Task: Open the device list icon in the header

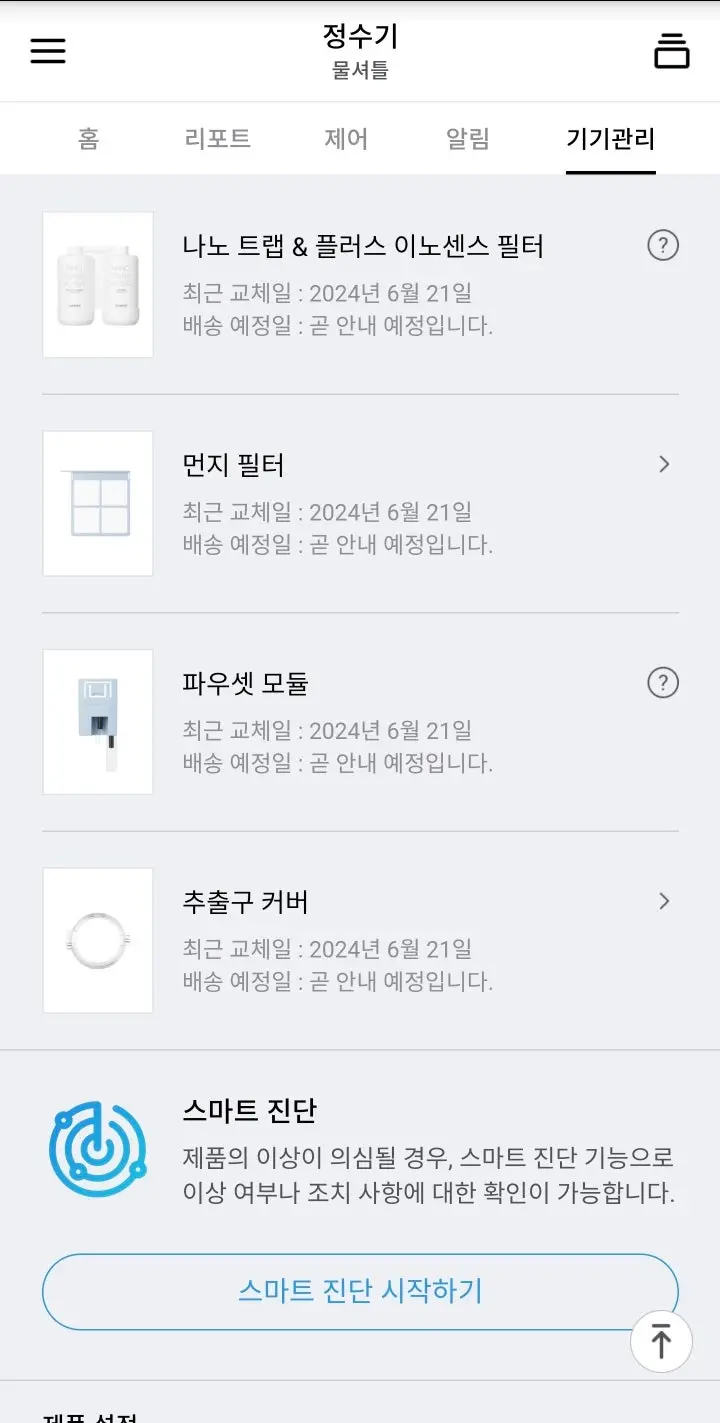Action: click(x=672, y=50)
